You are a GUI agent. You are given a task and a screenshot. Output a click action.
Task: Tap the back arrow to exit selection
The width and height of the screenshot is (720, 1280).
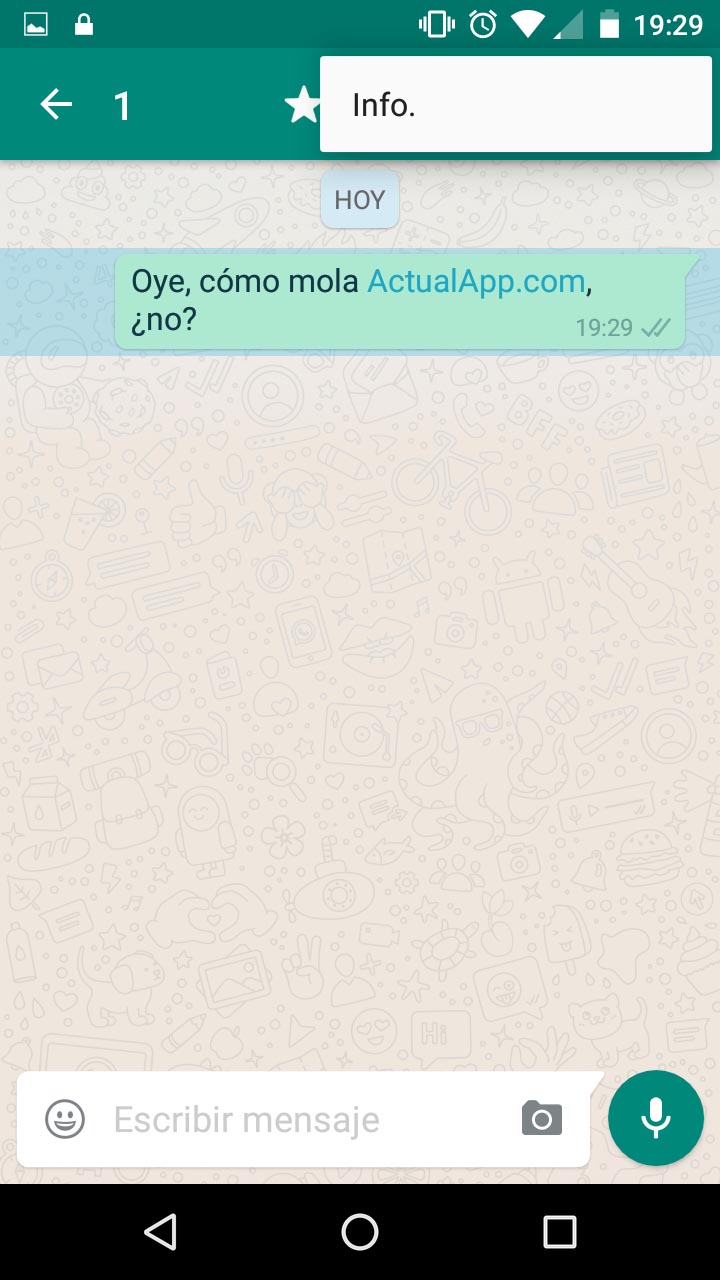point(56,104)
